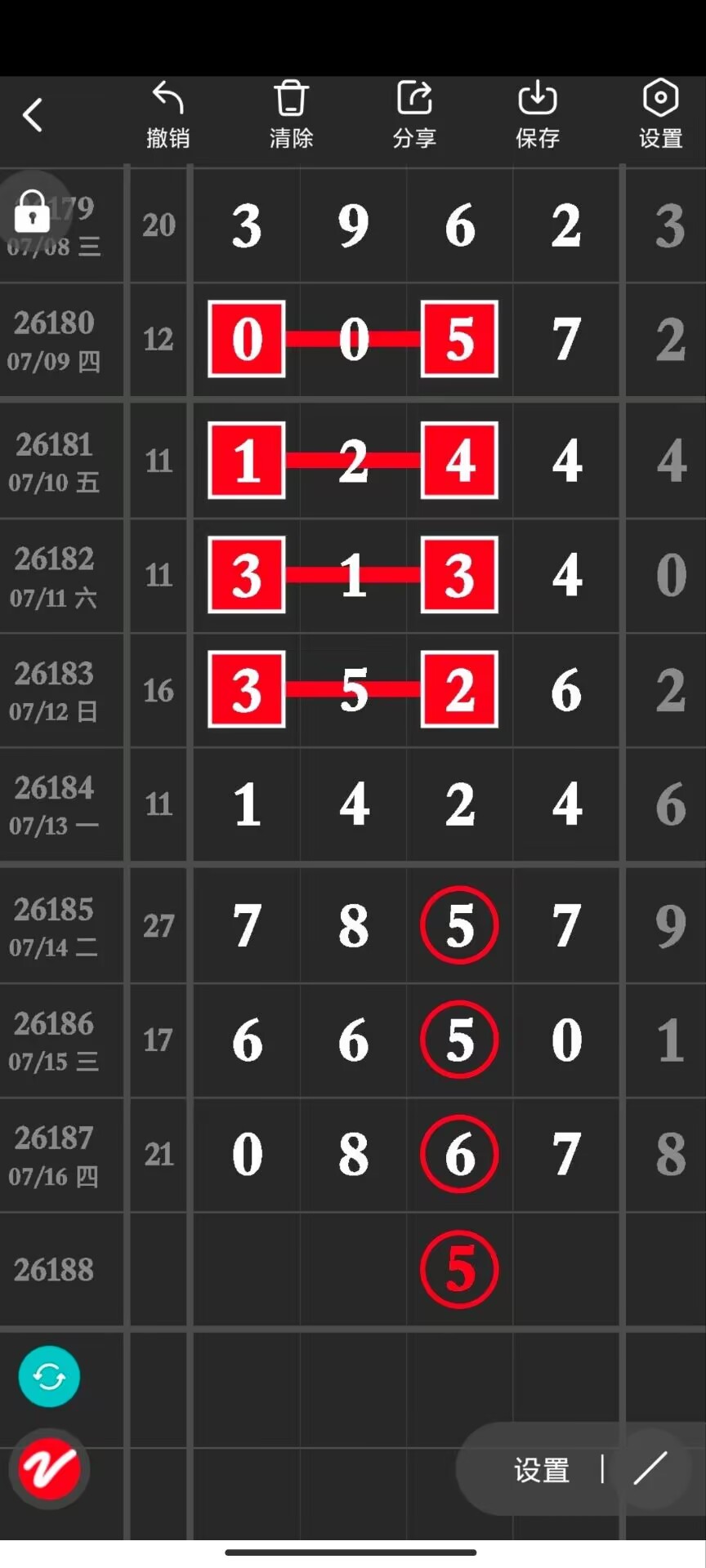Undo the last mark with 撤销
Screen dimensions: 706x1568
pos(168,115)
